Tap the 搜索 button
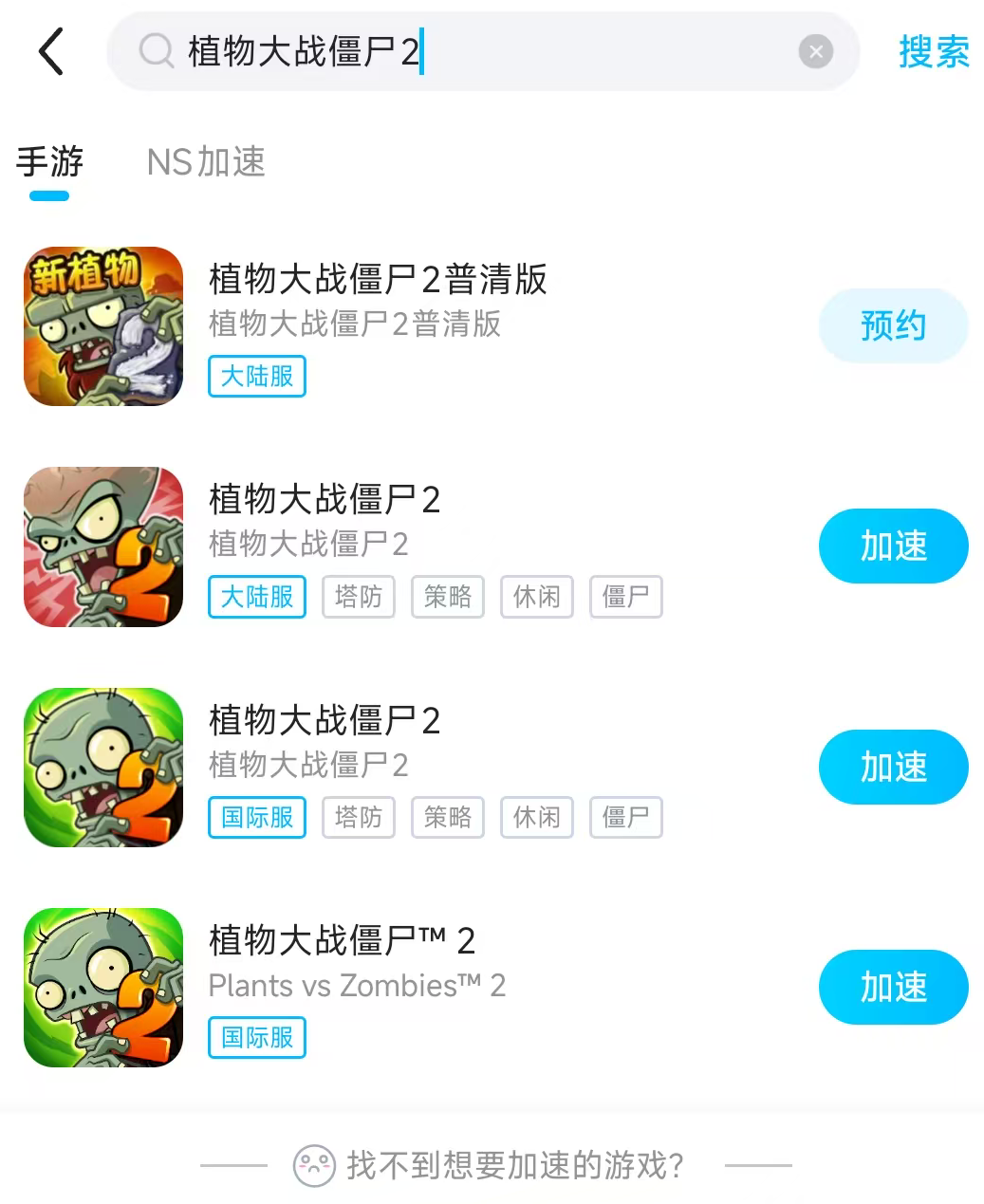Image resolution: width=984 pixels, height=1204 pixels. click(934, 51)
